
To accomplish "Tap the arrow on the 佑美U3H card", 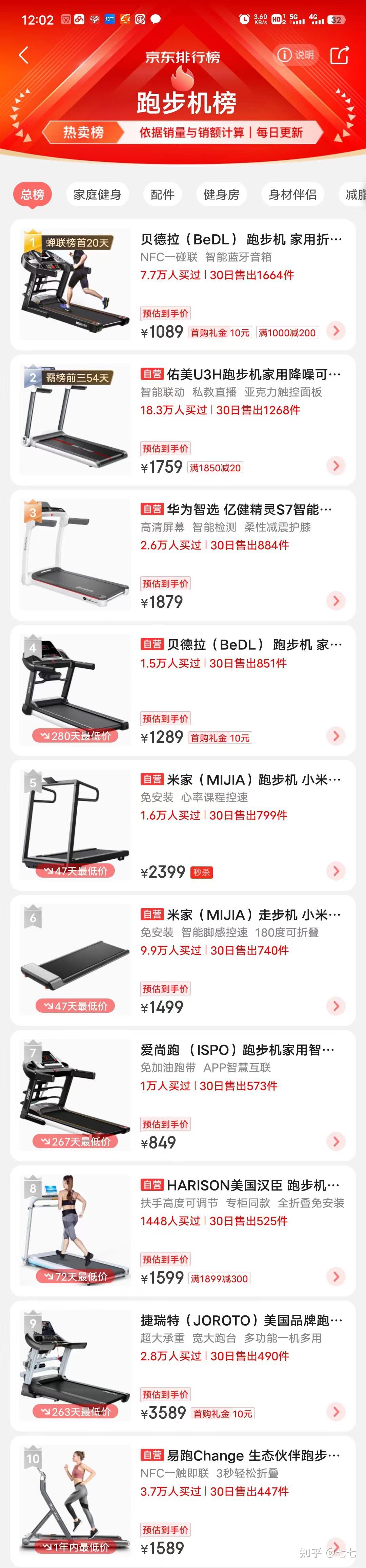I will (x=335, y=466).
